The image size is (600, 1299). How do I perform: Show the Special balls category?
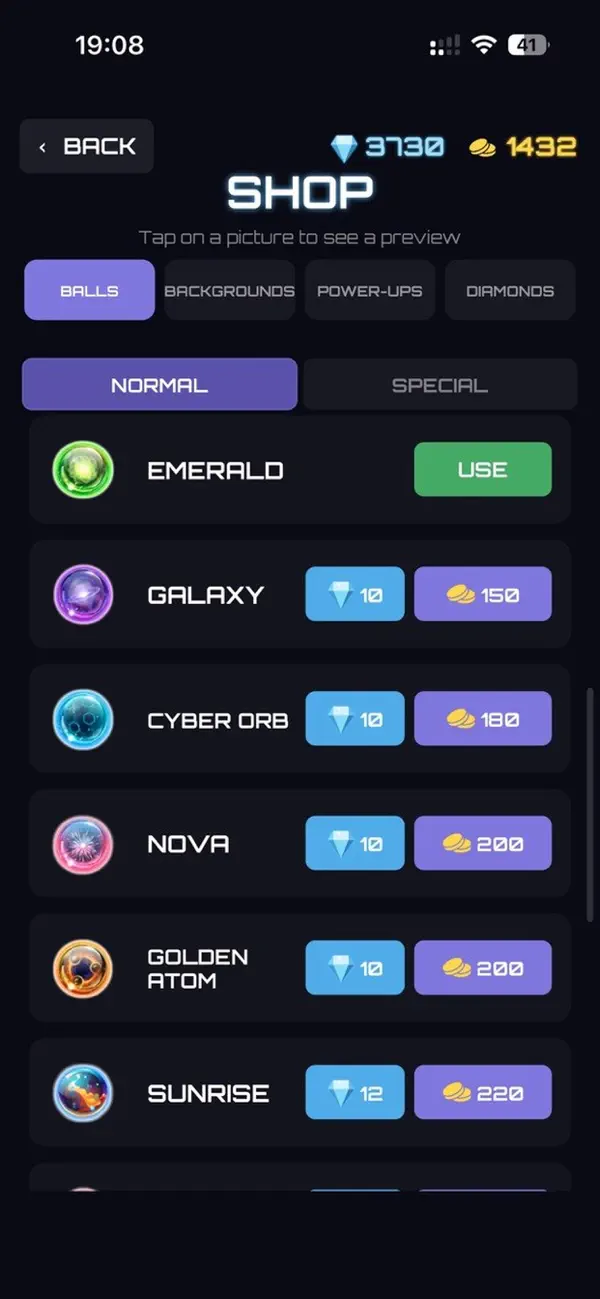[x=440, y=385]
